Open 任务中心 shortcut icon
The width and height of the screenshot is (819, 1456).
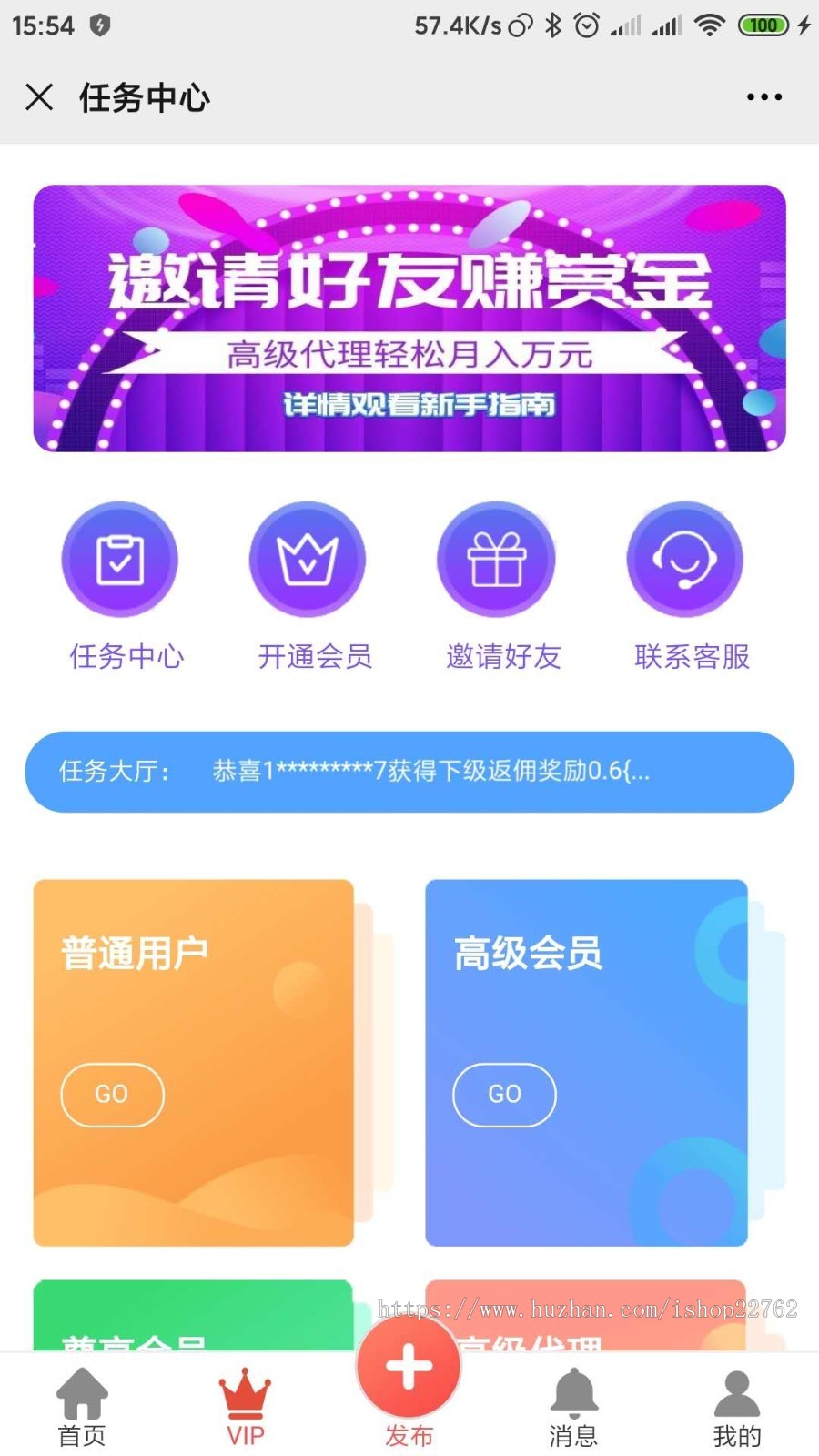pos(120,559)
